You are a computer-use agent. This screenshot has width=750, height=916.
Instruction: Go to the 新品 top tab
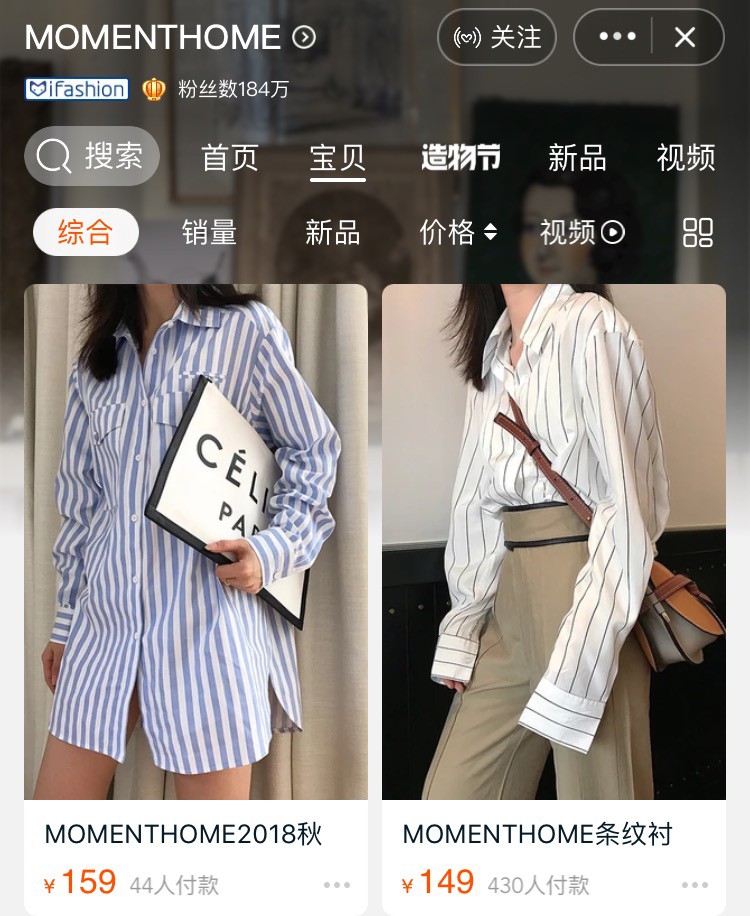click(x=577, y=158)
